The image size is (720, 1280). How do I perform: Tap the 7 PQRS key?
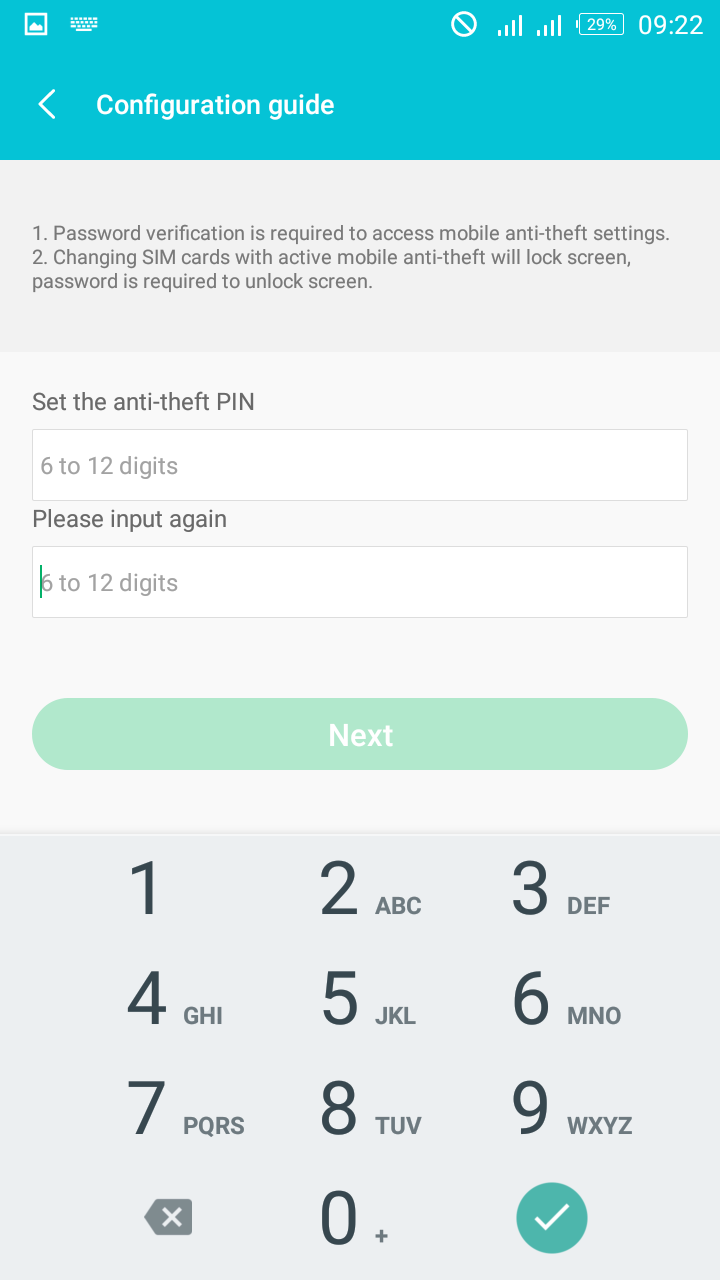168,1109
